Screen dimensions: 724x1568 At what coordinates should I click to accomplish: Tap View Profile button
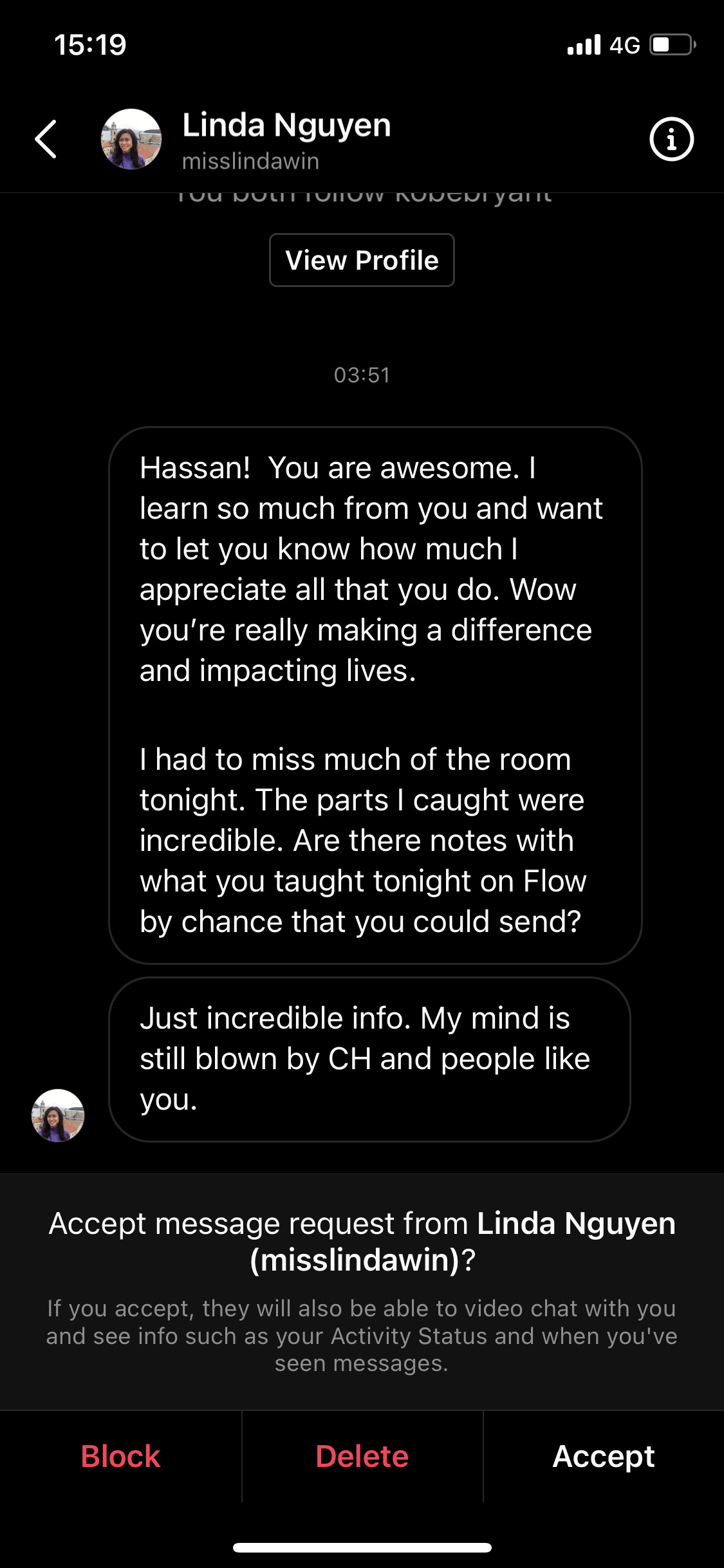click(x=362, y=261)
